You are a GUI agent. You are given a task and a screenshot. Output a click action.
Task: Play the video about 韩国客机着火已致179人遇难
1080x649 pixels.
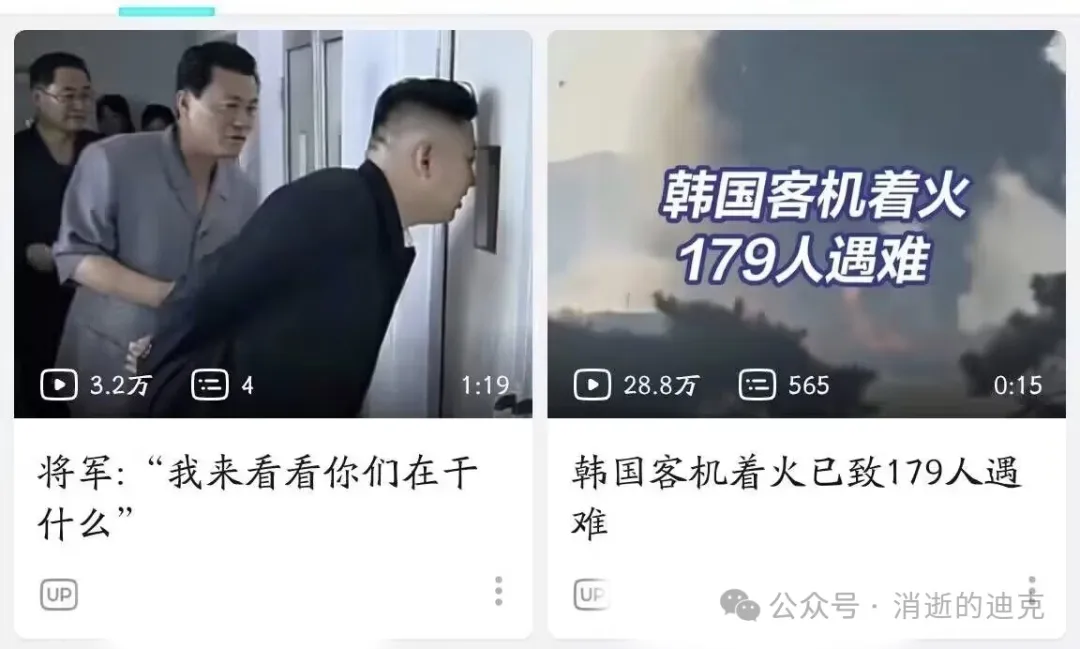click(x=806, y=225)
